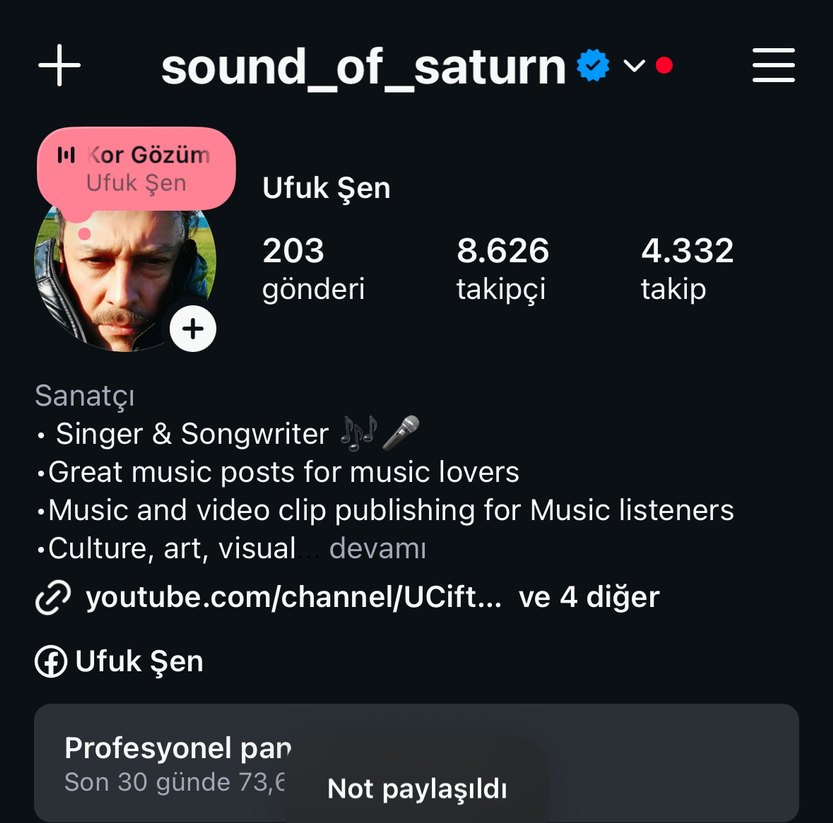This screenshot has height=823, width=833.
Task: View the 203 gönderi posts
Action: [x=313, y=268]
